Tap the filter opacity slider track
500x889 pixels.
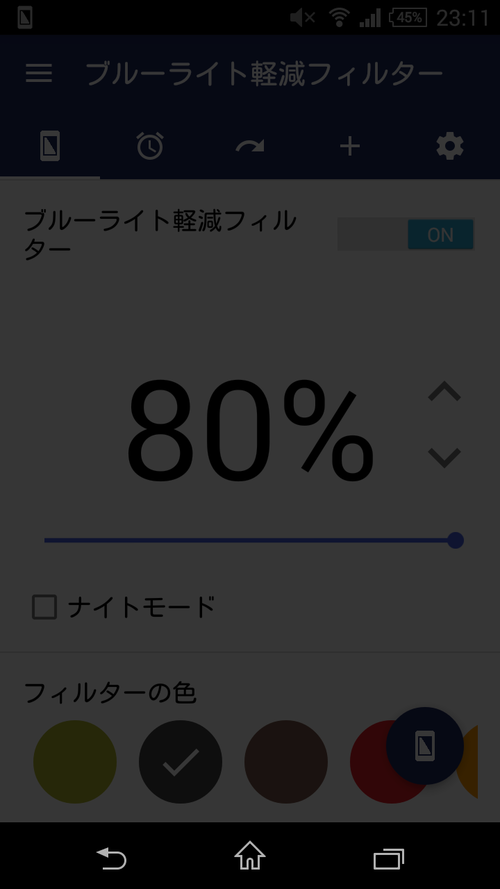254,540
